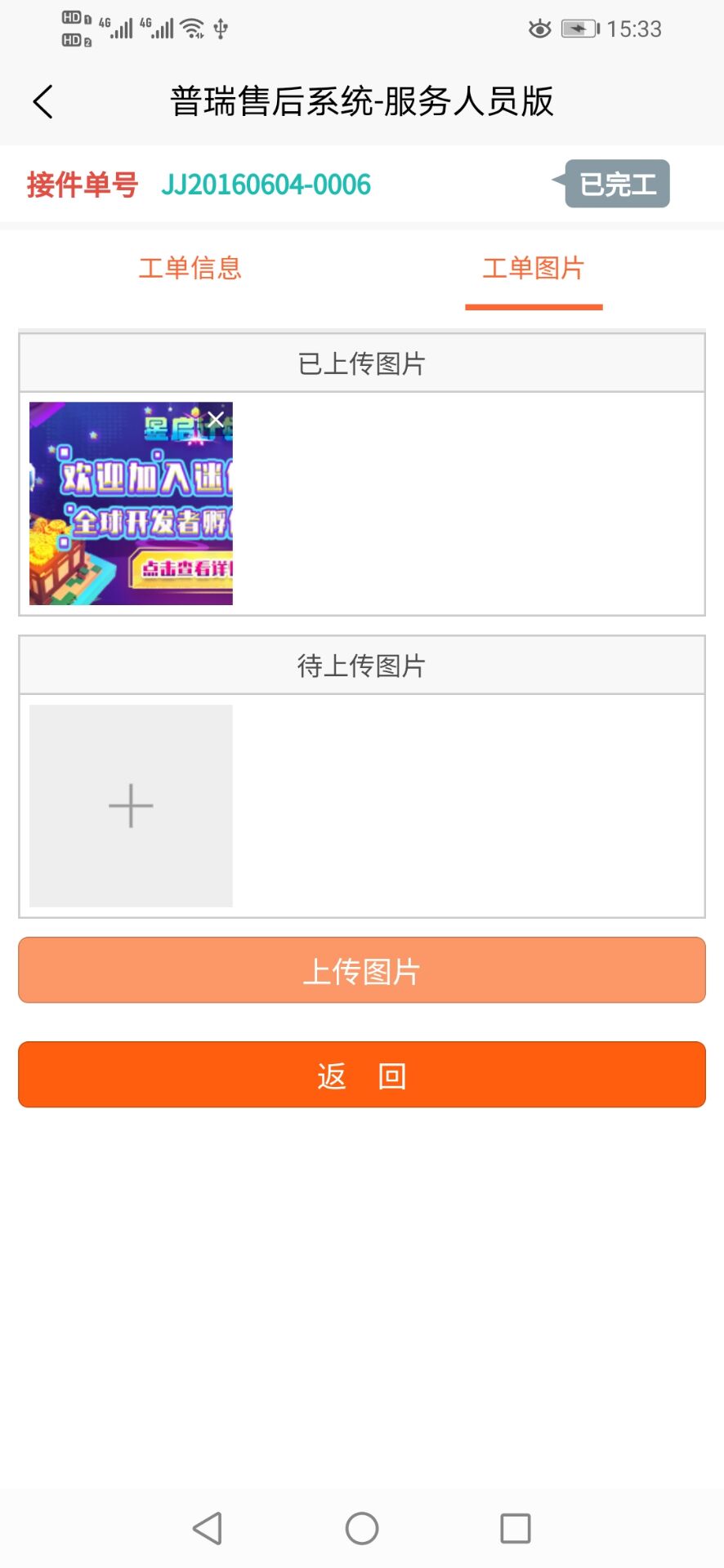Add a new picture with the plus tile

(x=131, y=806)
